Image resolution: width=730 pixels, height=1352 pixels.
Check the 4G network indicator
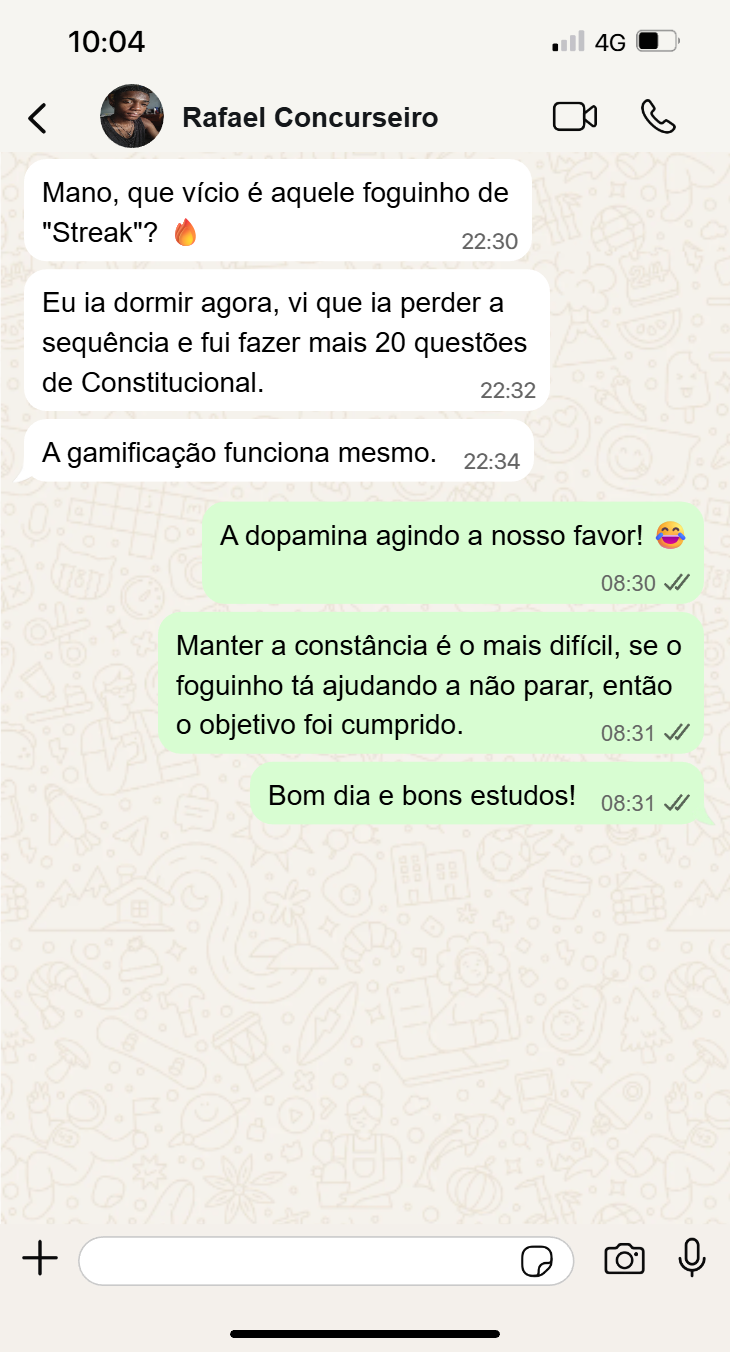[606, 41]
